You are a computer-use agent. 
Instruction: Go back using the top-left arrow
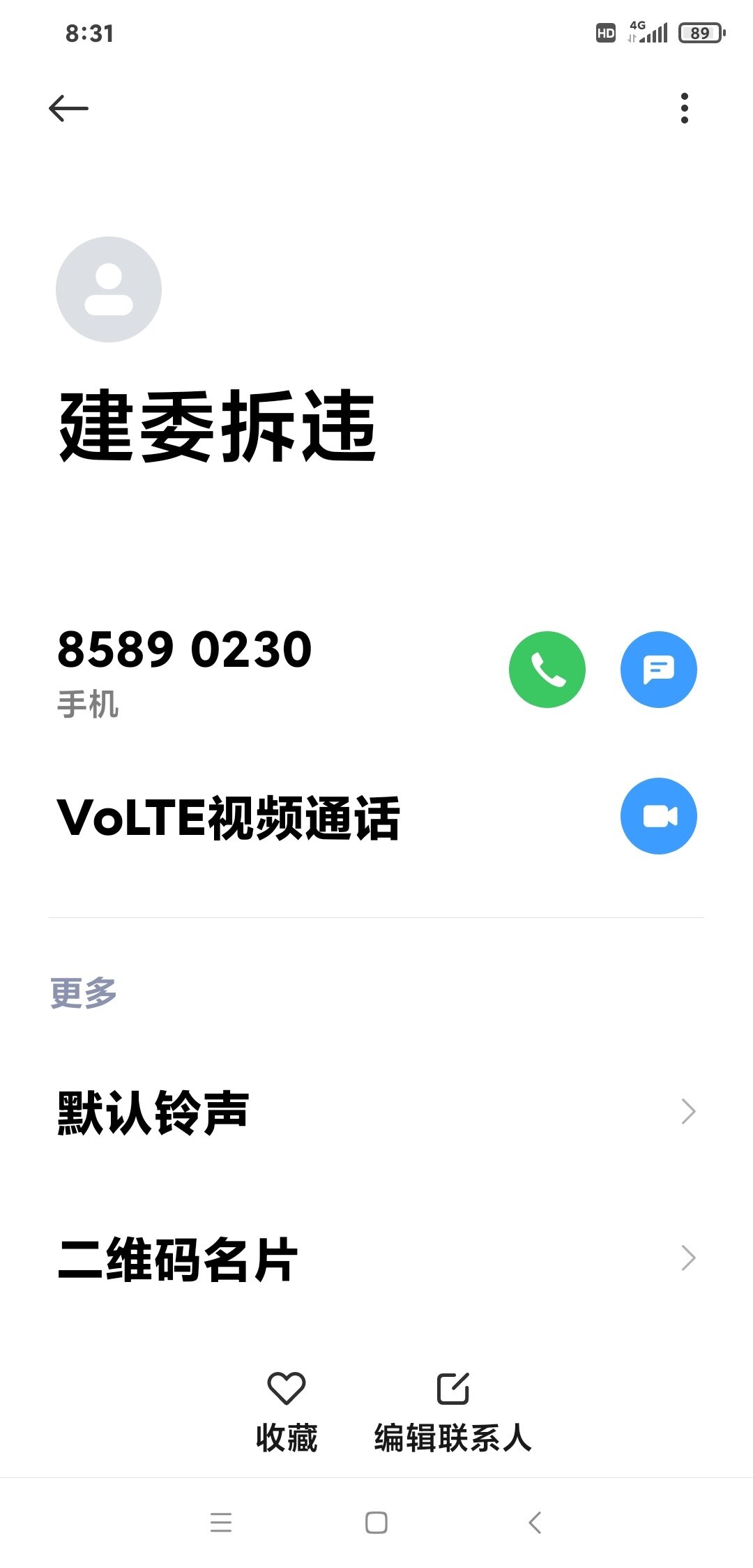click(x=68, y=108)
